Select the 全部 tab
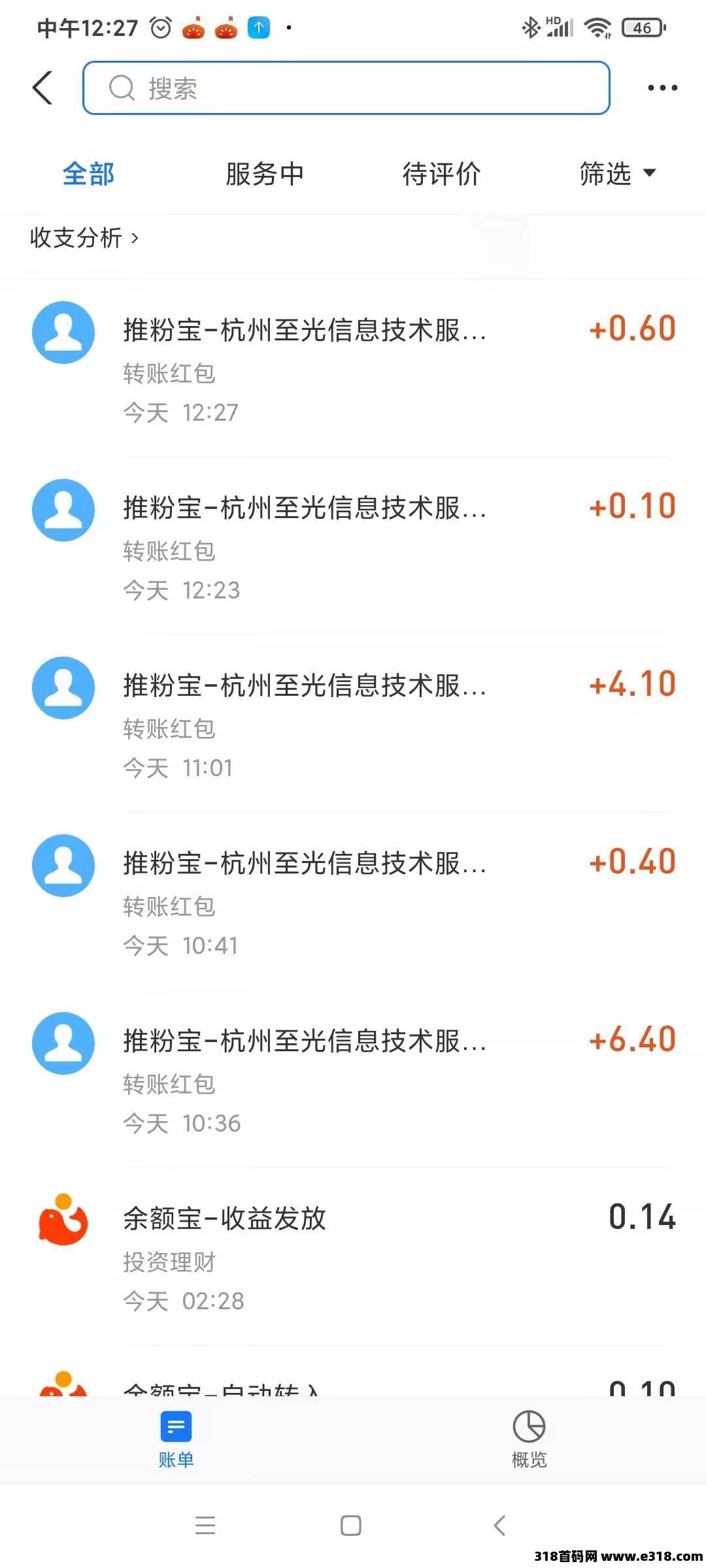The height and width of the screenshot is (1568, 706). [x=89, y=173]
